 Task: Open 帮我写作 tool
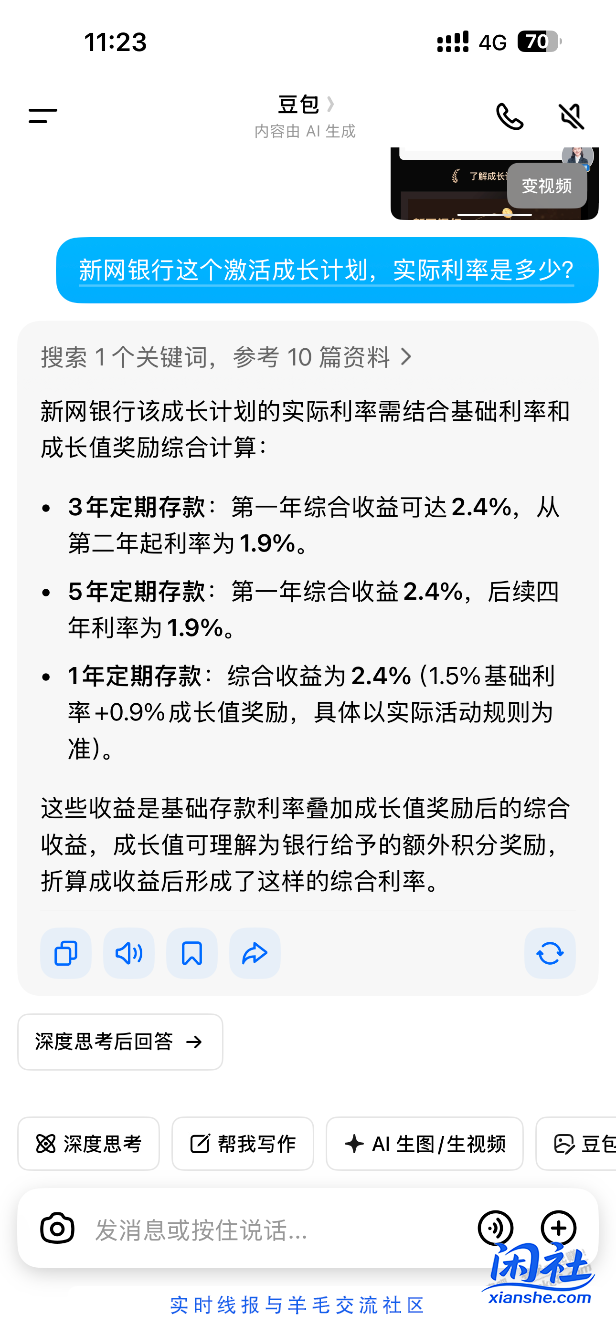(243, 1144)
